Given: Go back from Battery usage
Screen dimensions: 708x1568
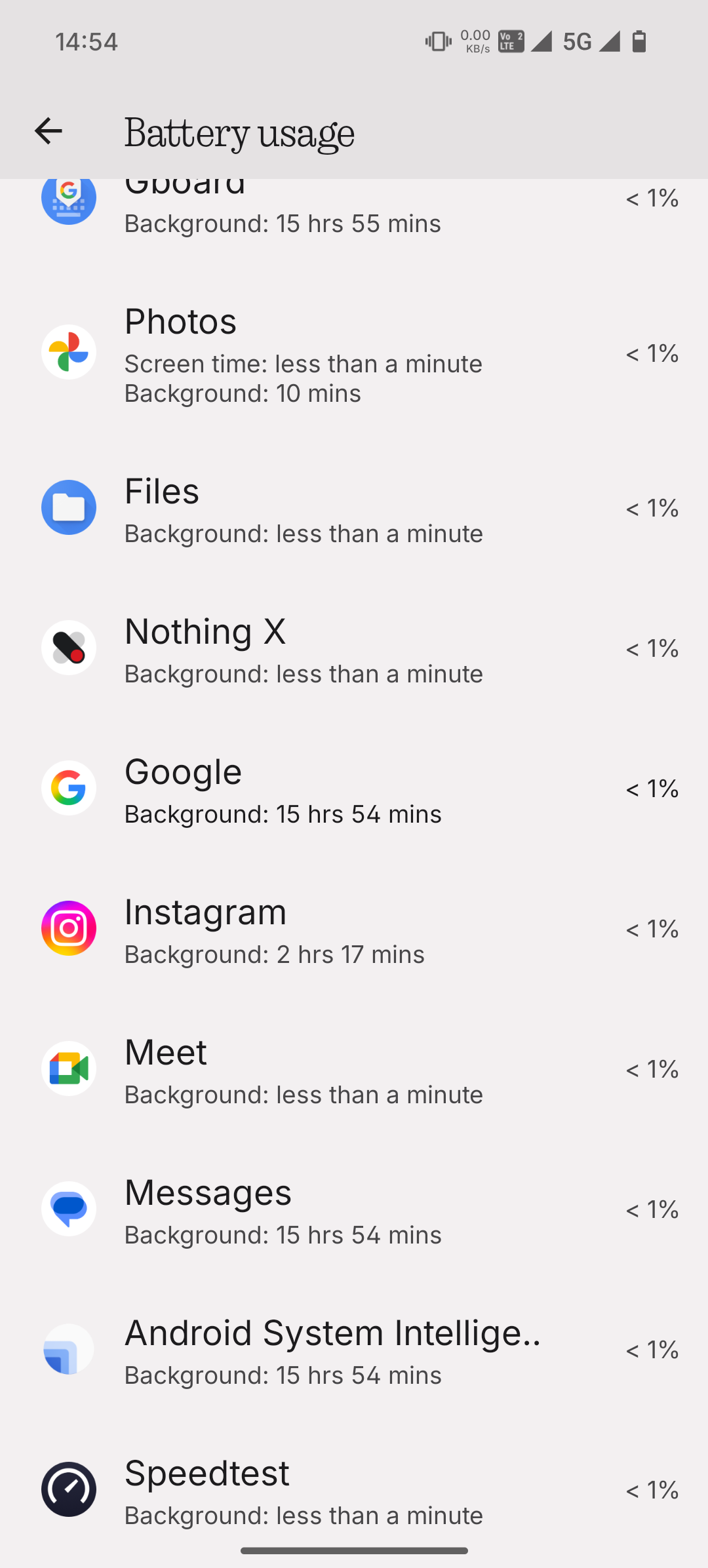Looking at the screenshot, I should coord(49,131).
